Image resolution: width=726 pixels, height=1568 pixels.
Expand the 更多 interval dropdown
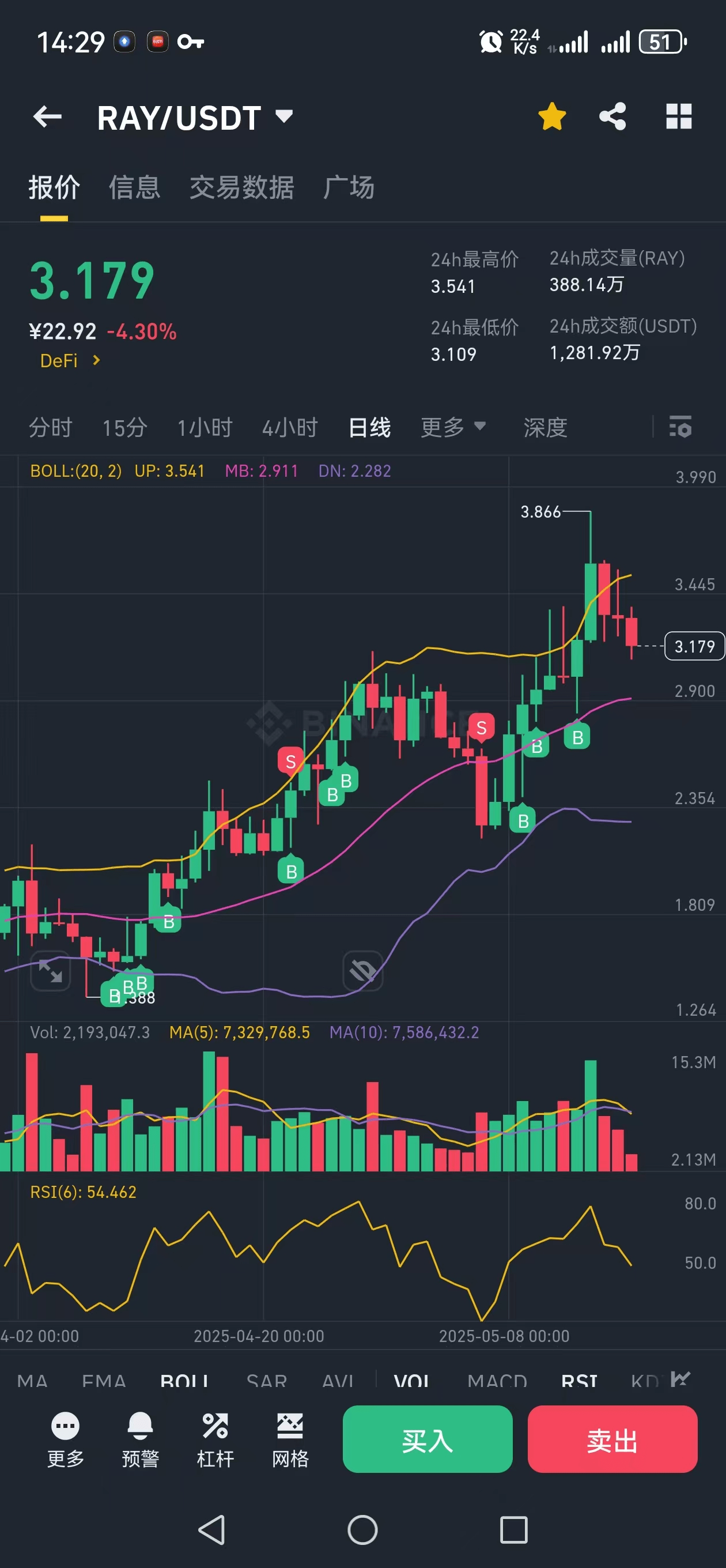pos(453,427)
